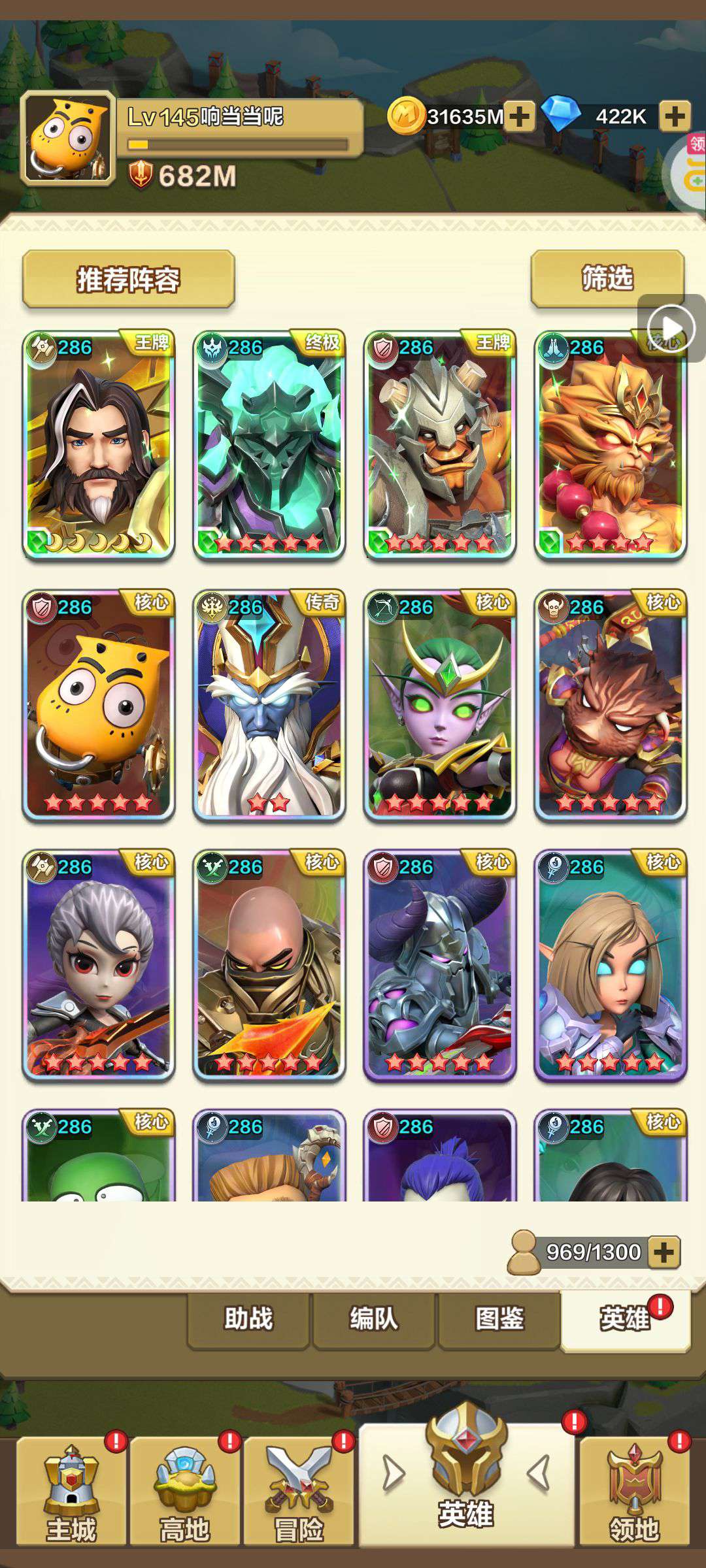Open the 冒险 adventure section
This screenshot has width=706, height=1568.
click(299, 1491)
